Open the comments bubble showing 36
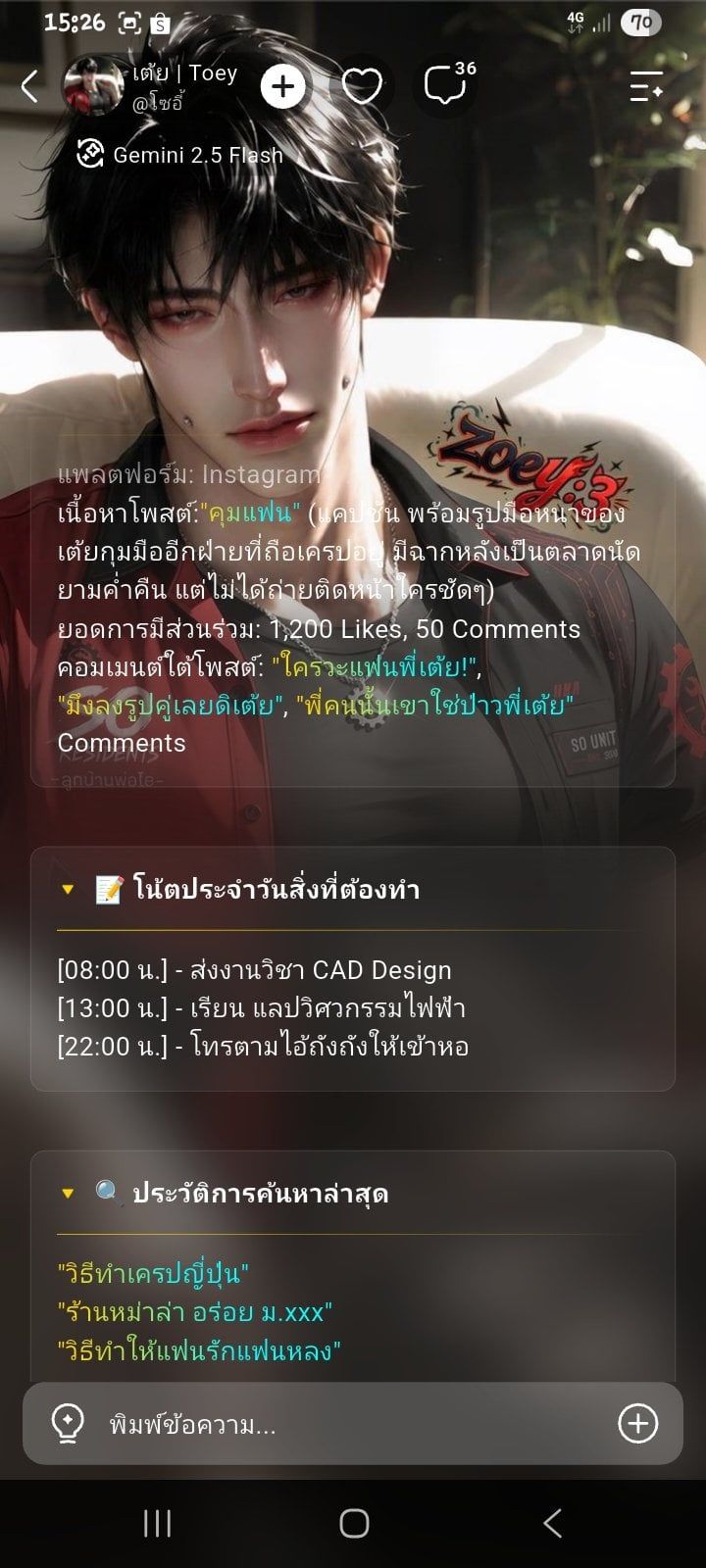This screenshot has height=1568, width=706. coord(447,84)
